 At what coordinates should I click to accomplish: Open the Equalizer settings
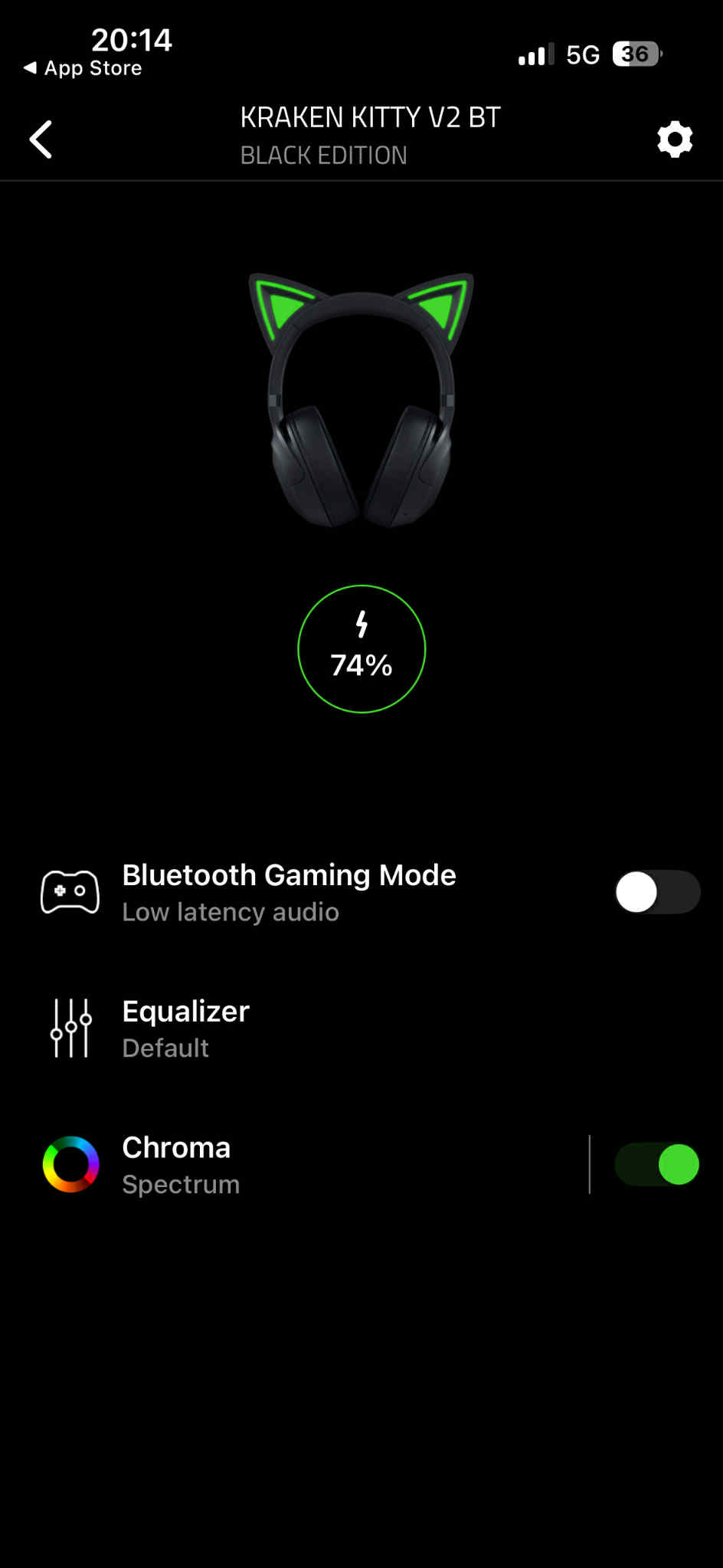[186, 1028]
